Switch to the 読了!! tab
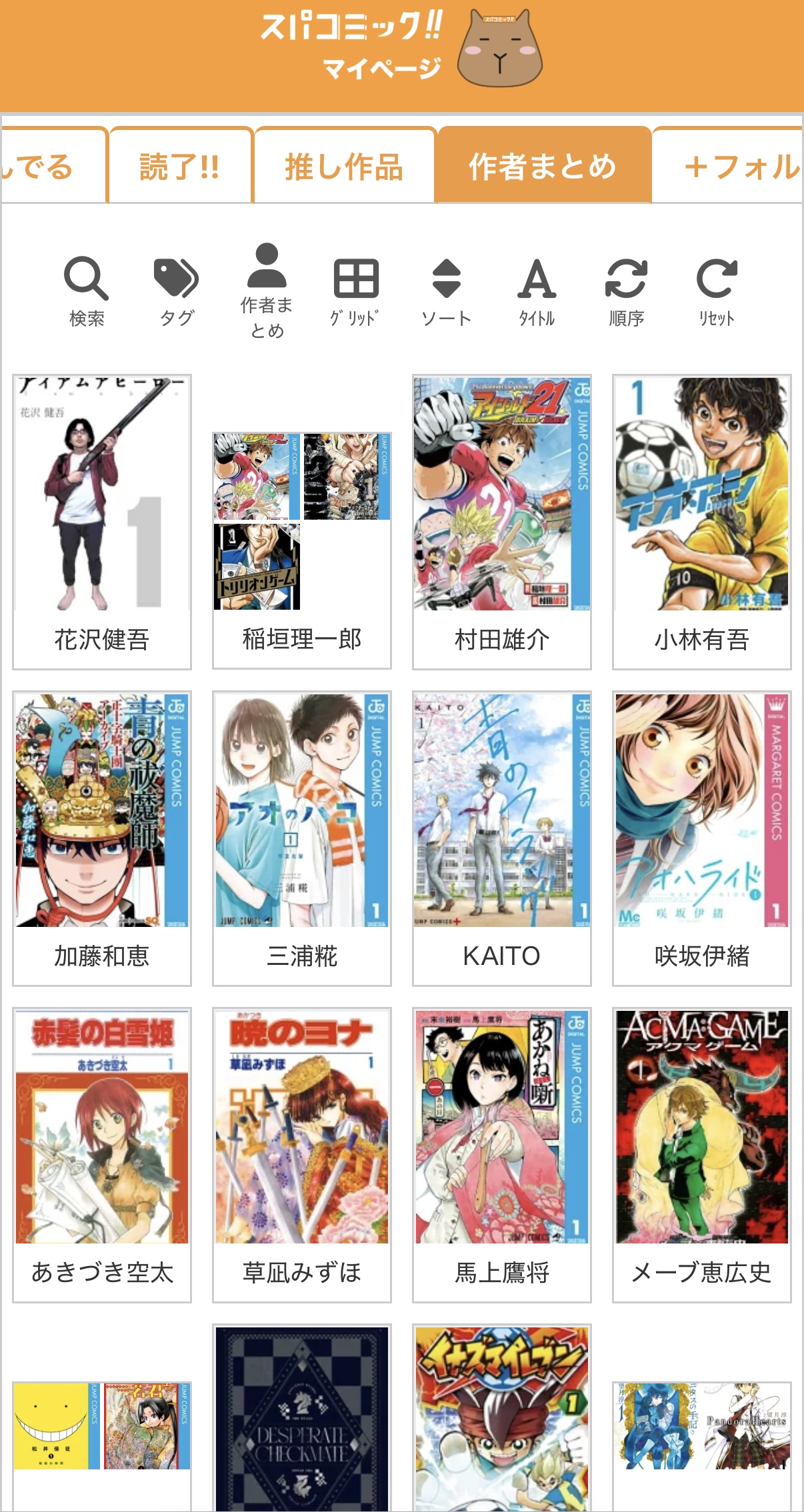Viewport: 804px width, 1512px height. point(179,166)
